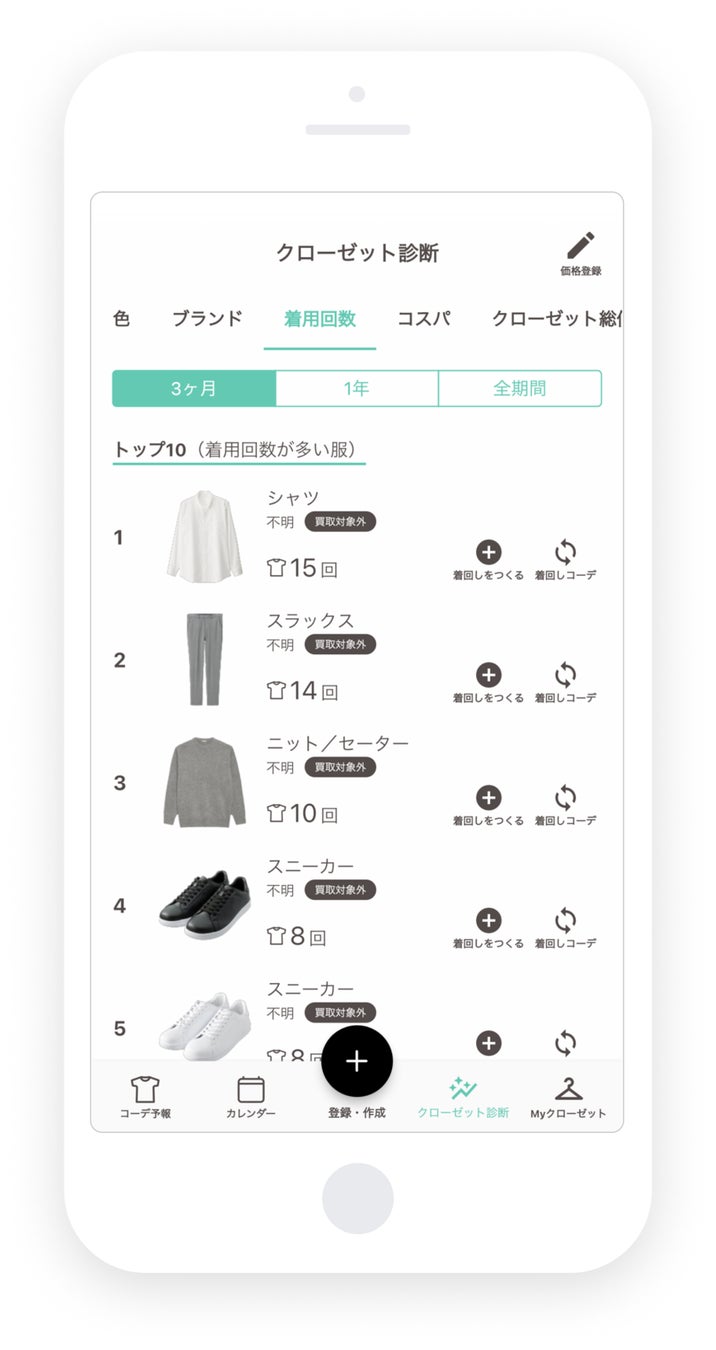
Task: Open the クローゼット診断 bottom tab
Action: click(x=462, y=1097)
